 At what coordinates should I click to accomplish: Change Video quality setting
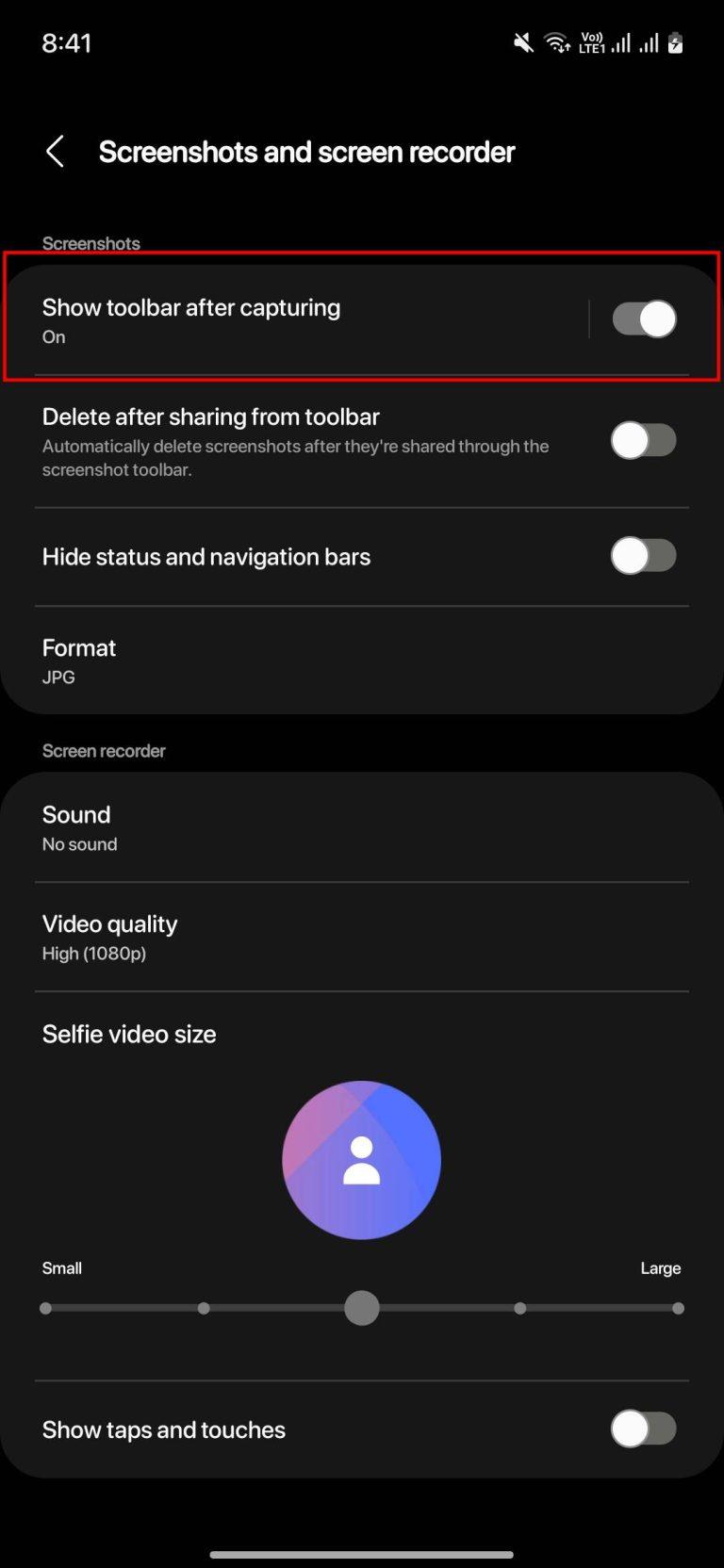coord(362,937)
